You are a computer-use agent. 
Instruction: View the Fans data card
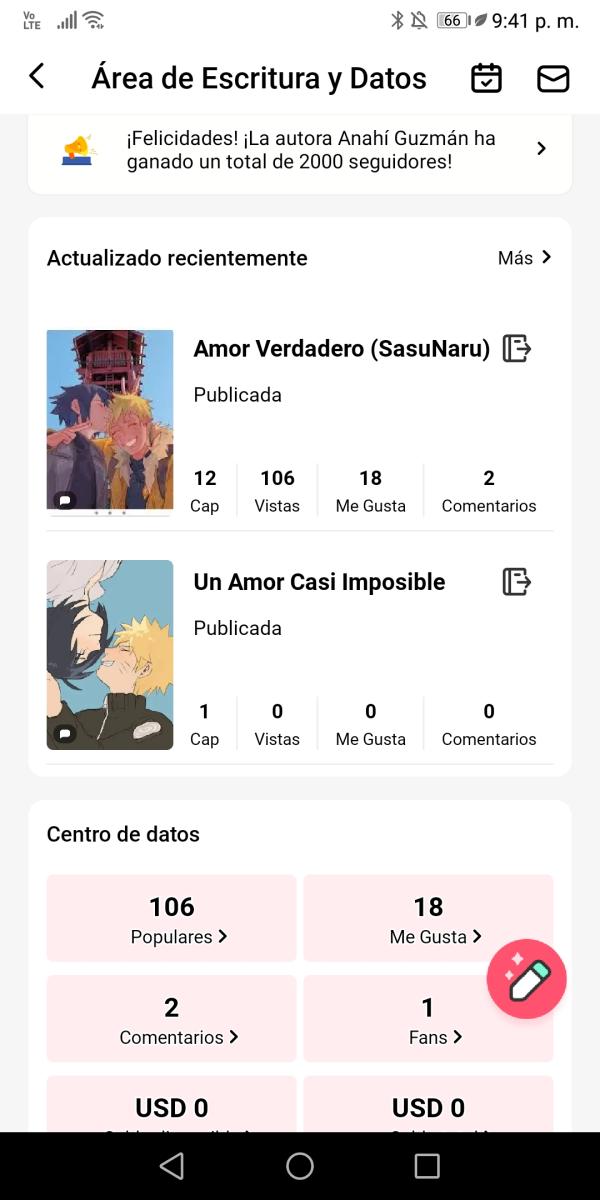428,1018
